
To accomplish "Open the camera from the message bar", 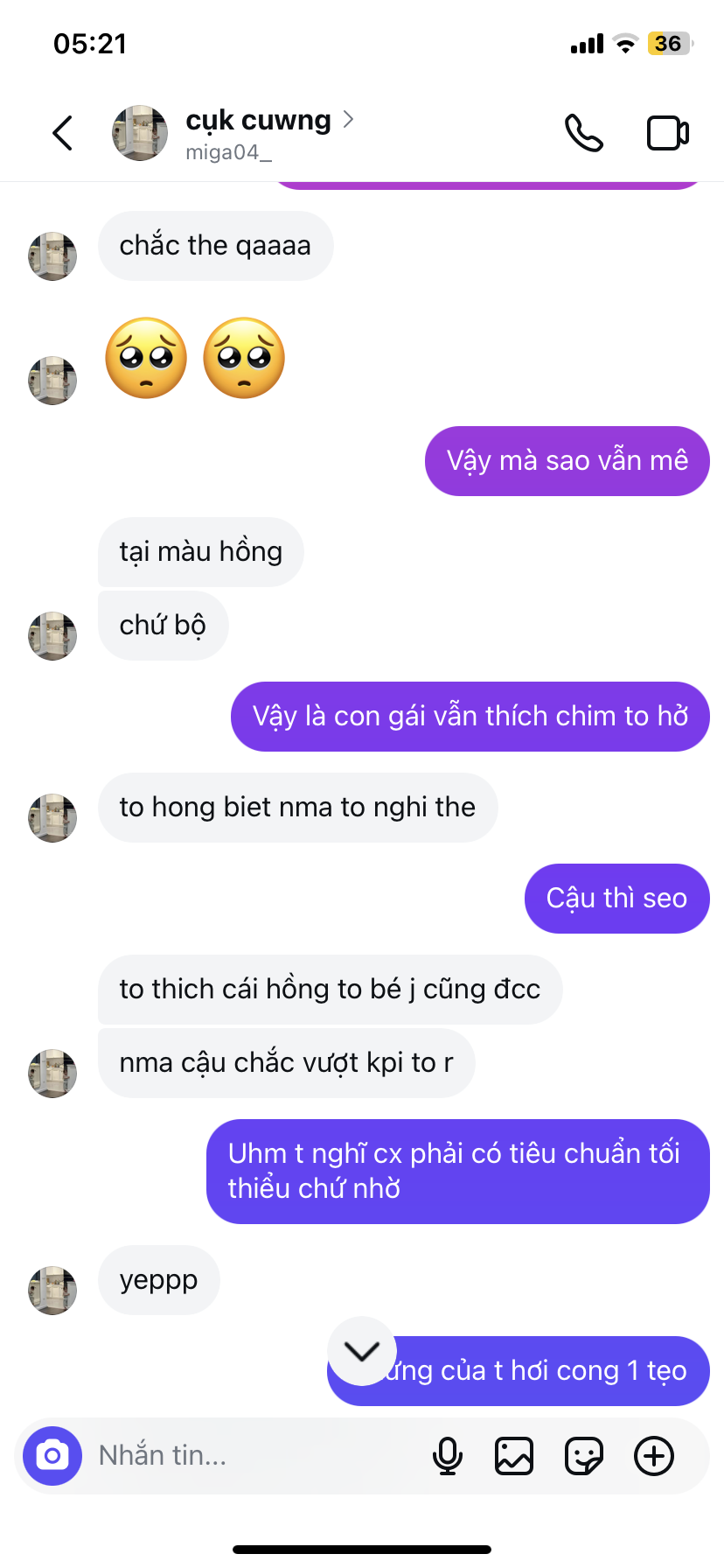I will (52, 1456).
